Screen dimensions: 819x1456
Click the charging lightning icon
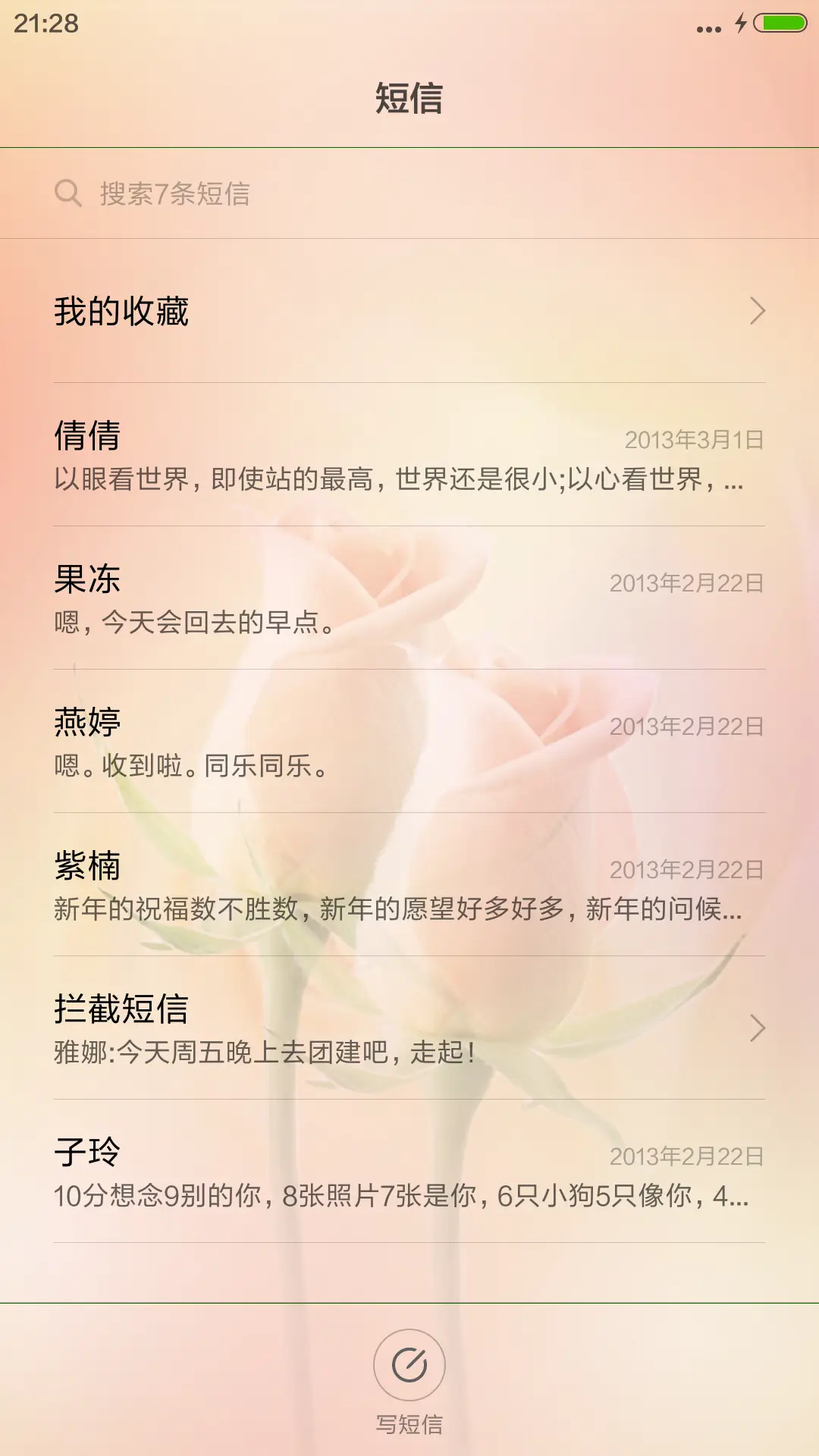[741, 23]
